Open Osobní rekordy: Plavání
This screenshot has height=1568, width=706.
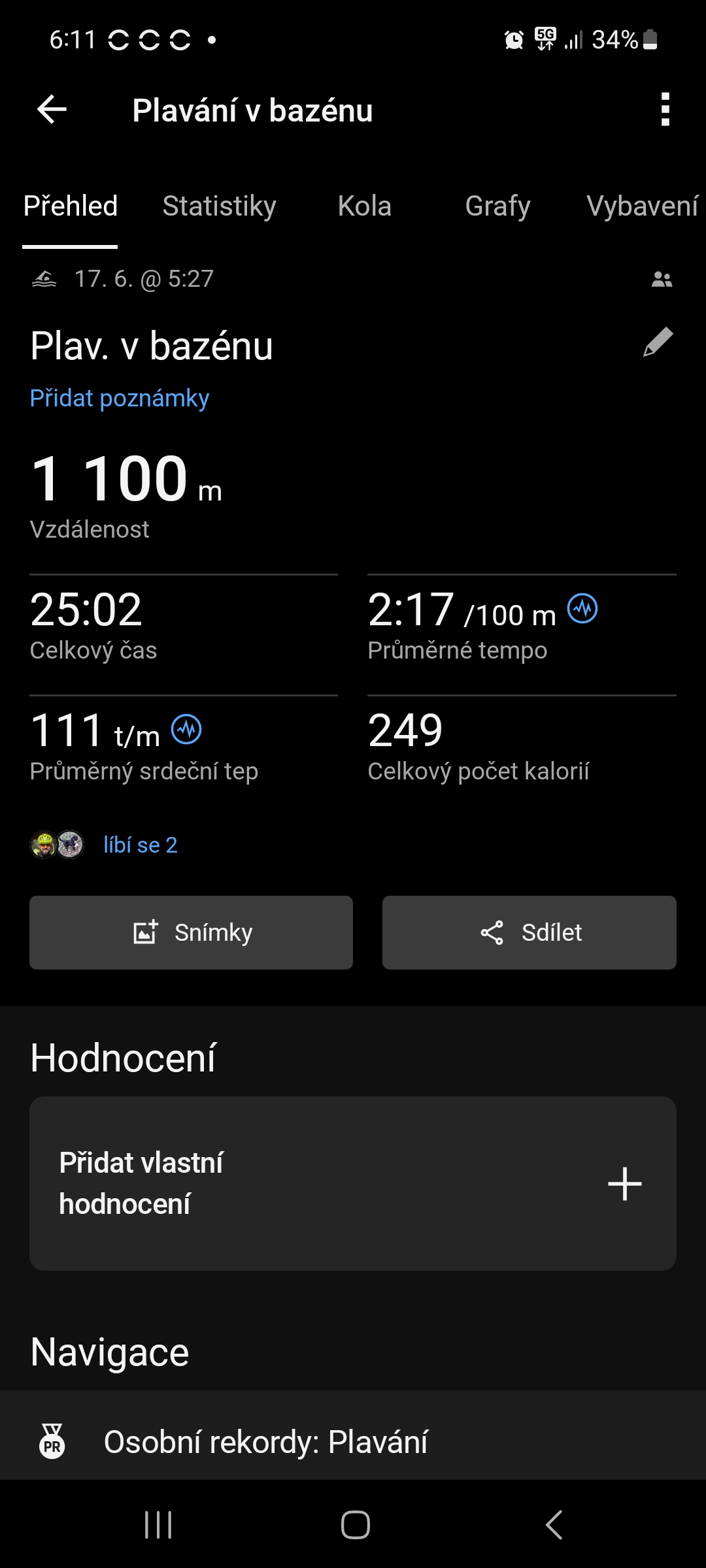(x=265, y=1442)
